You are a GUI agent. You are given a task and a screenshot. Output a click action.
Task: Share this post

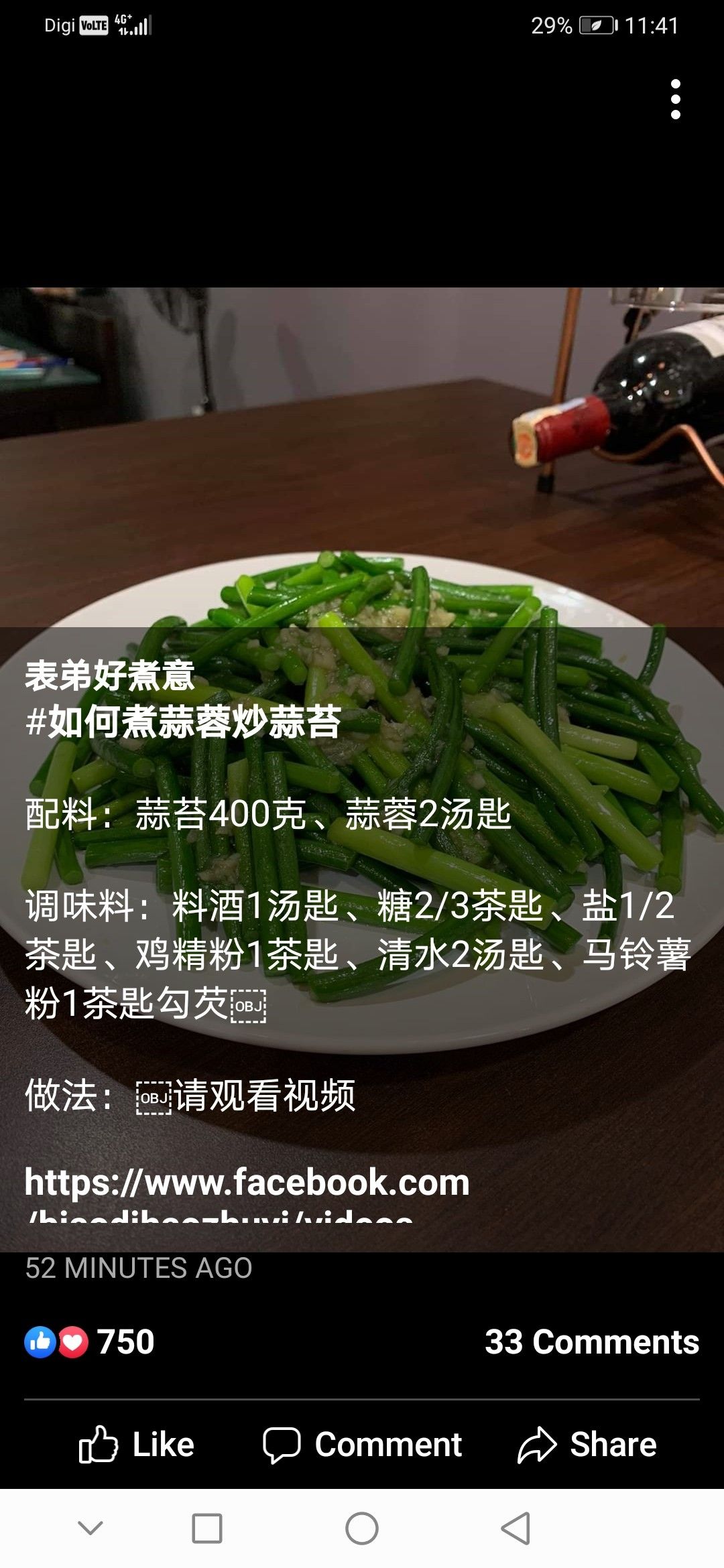tap(587, 1444)
